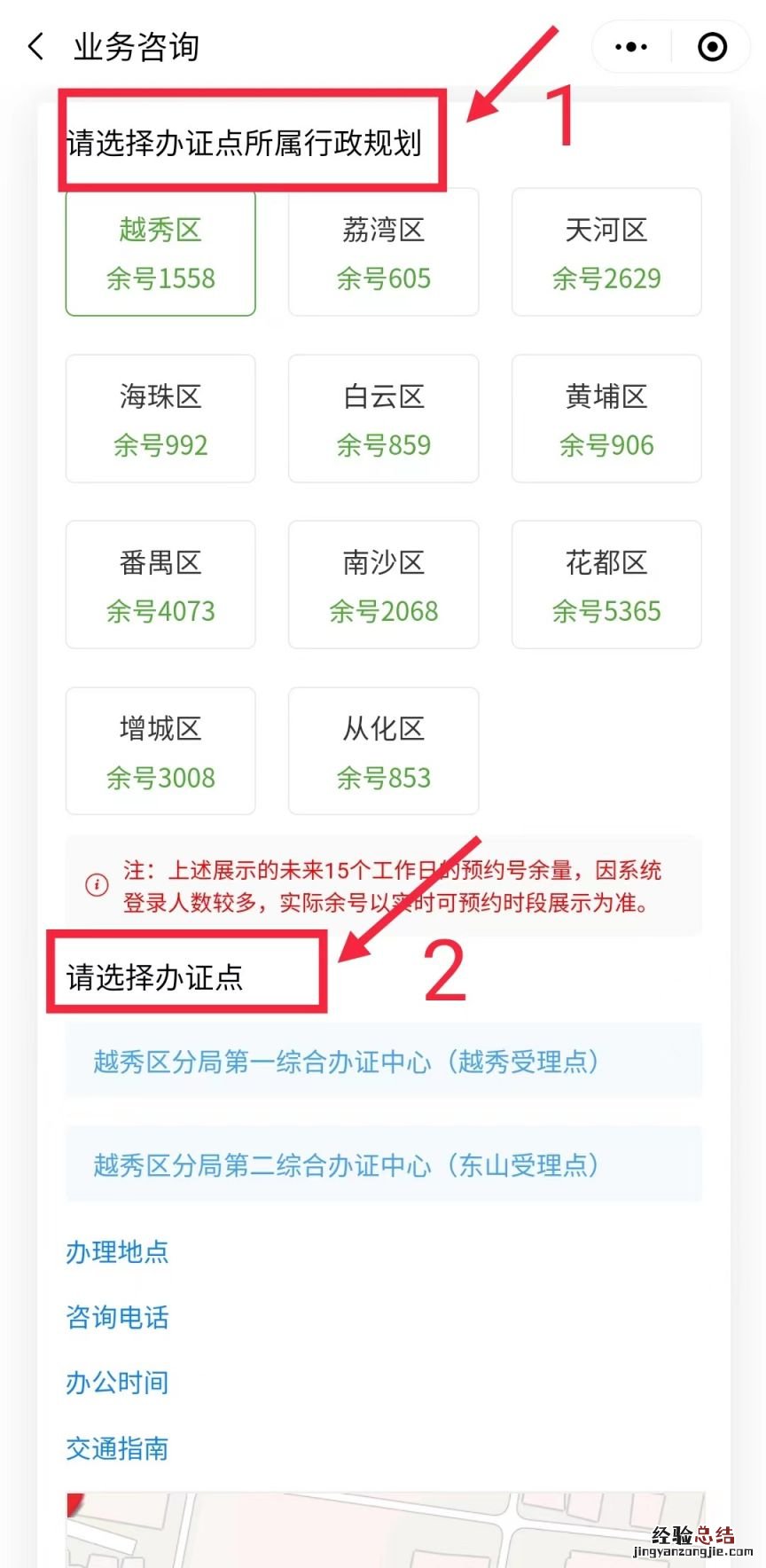Select 天河区 district
The image size is (766, 1568).
[x=606, y=253]
